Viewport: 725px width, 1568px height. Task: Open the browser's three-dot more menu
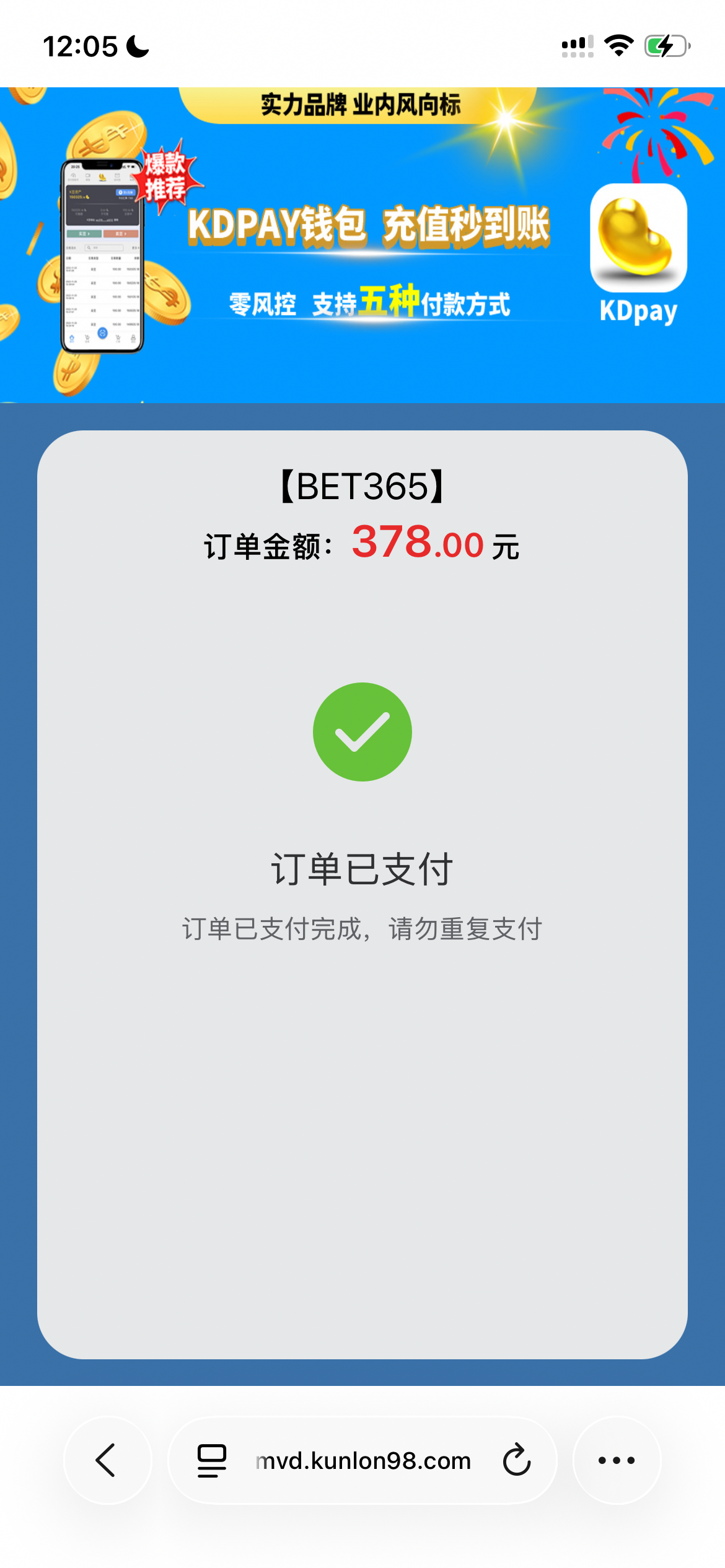(x=617, y=1460)
